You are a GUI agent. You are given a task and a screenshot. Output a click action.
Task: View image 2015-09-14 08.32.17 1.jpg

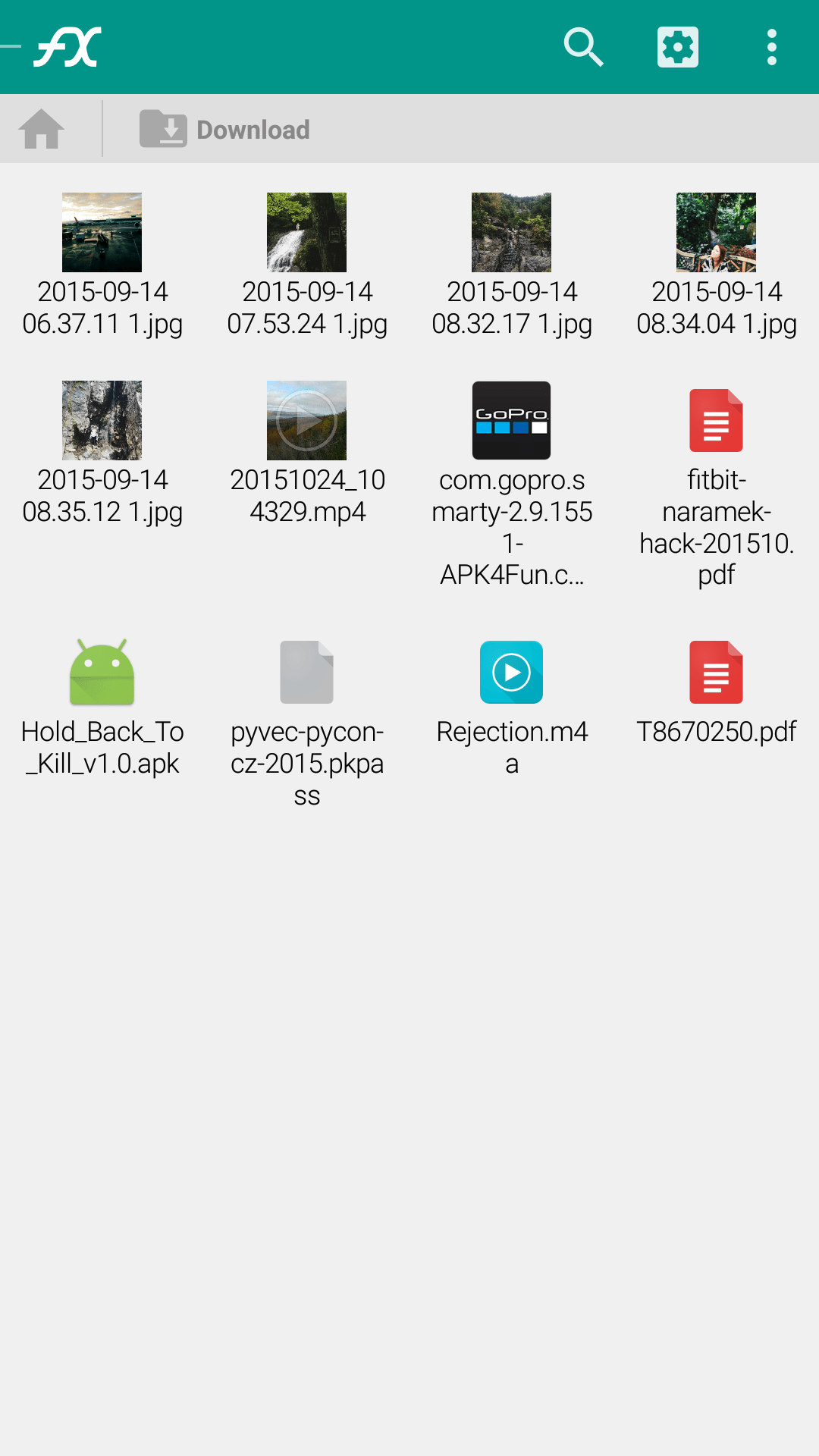click(512, 265)
